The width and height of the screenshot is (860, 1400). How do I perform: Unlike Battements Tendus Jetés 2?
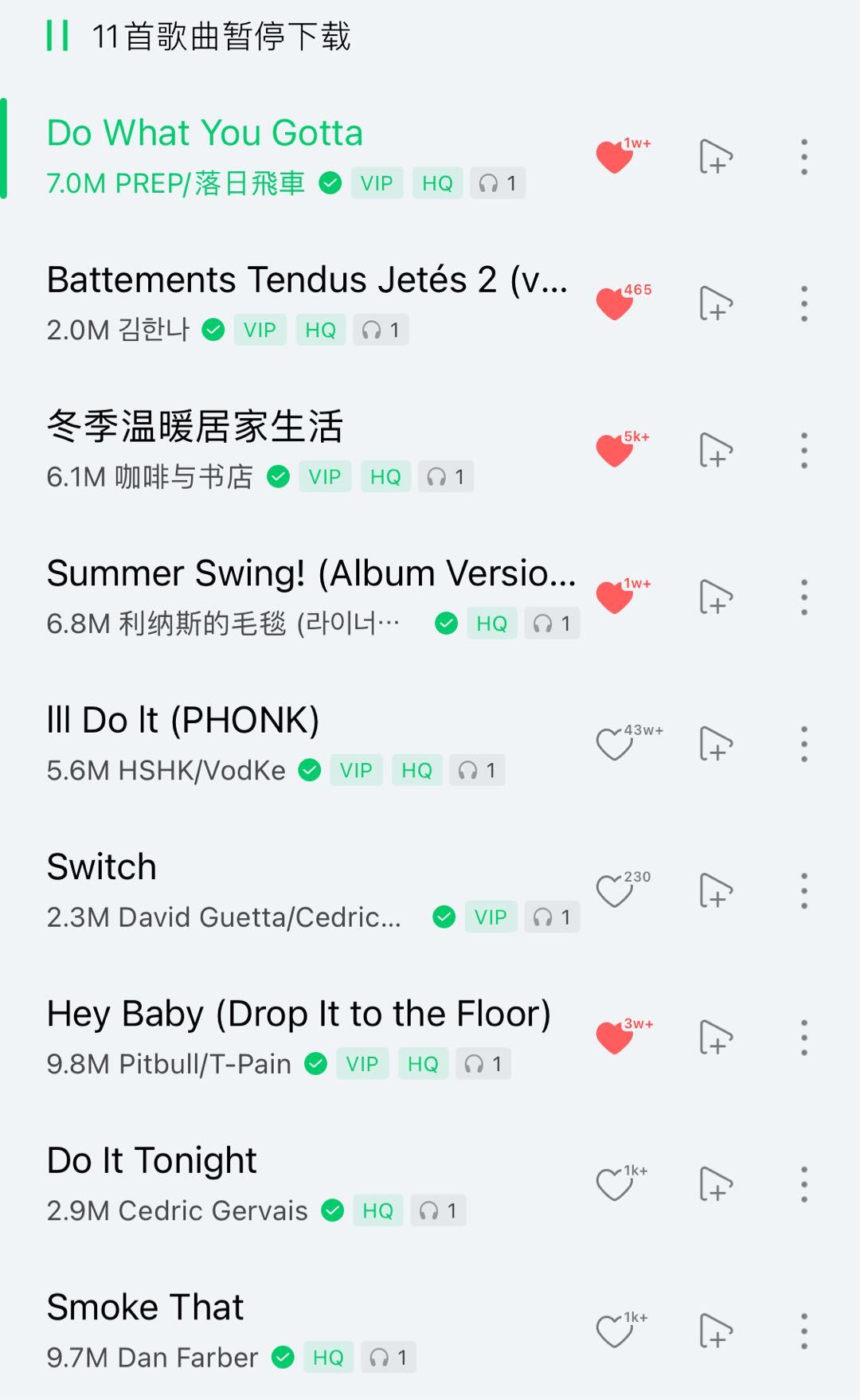[x=615, y=303]
